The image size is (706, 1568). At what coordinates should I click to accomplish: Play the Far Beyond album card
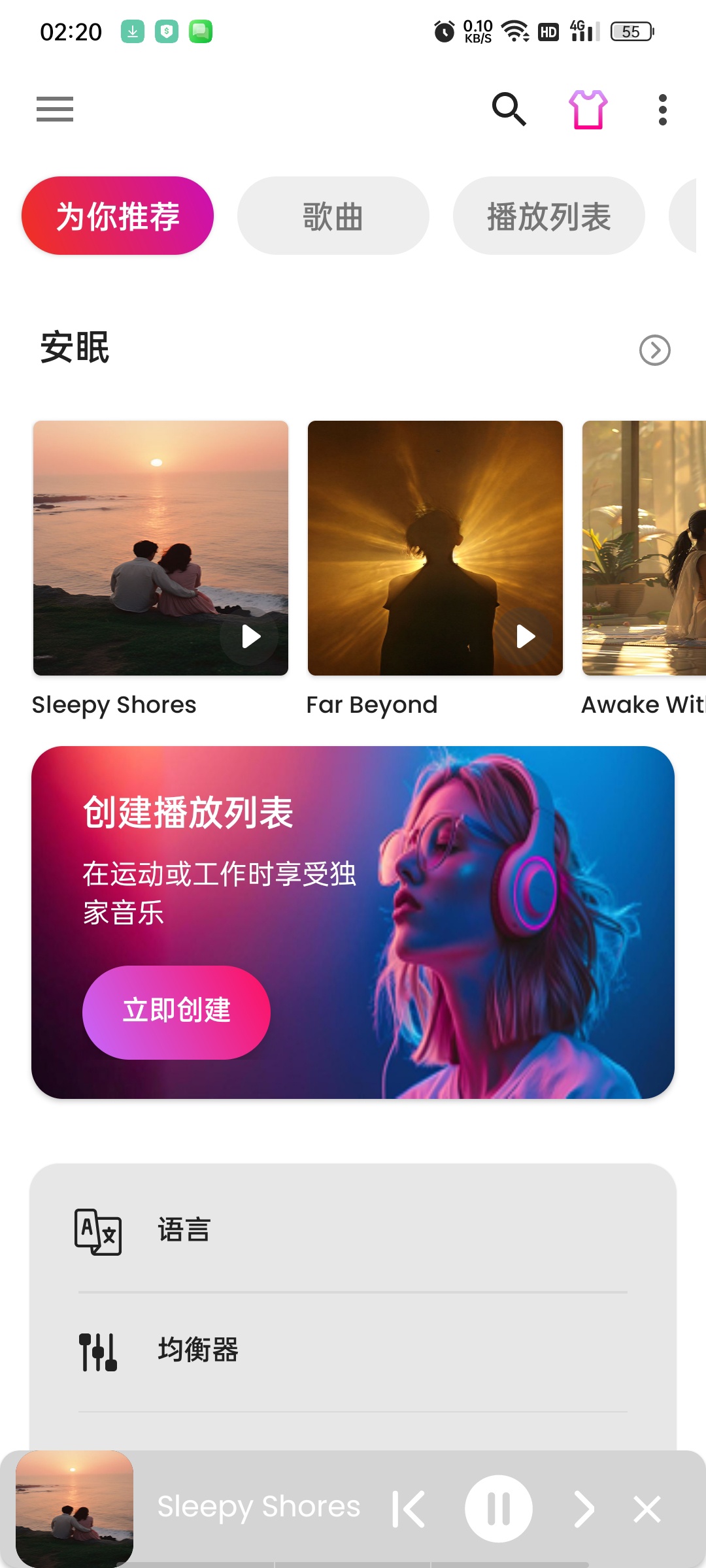[524, 636]
